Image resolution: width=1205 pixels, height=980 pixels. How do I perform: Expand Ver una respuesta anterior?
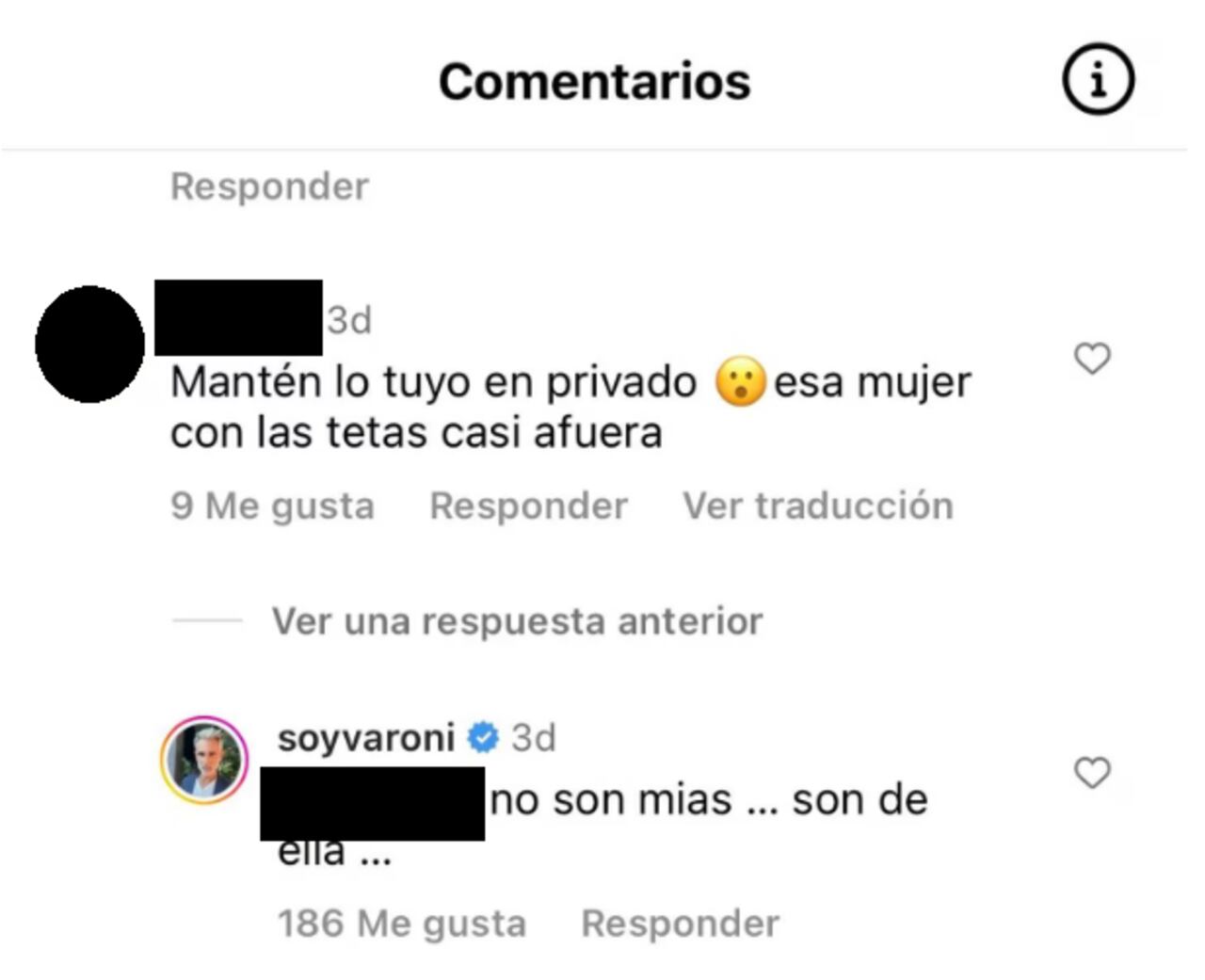coord(516,621)
